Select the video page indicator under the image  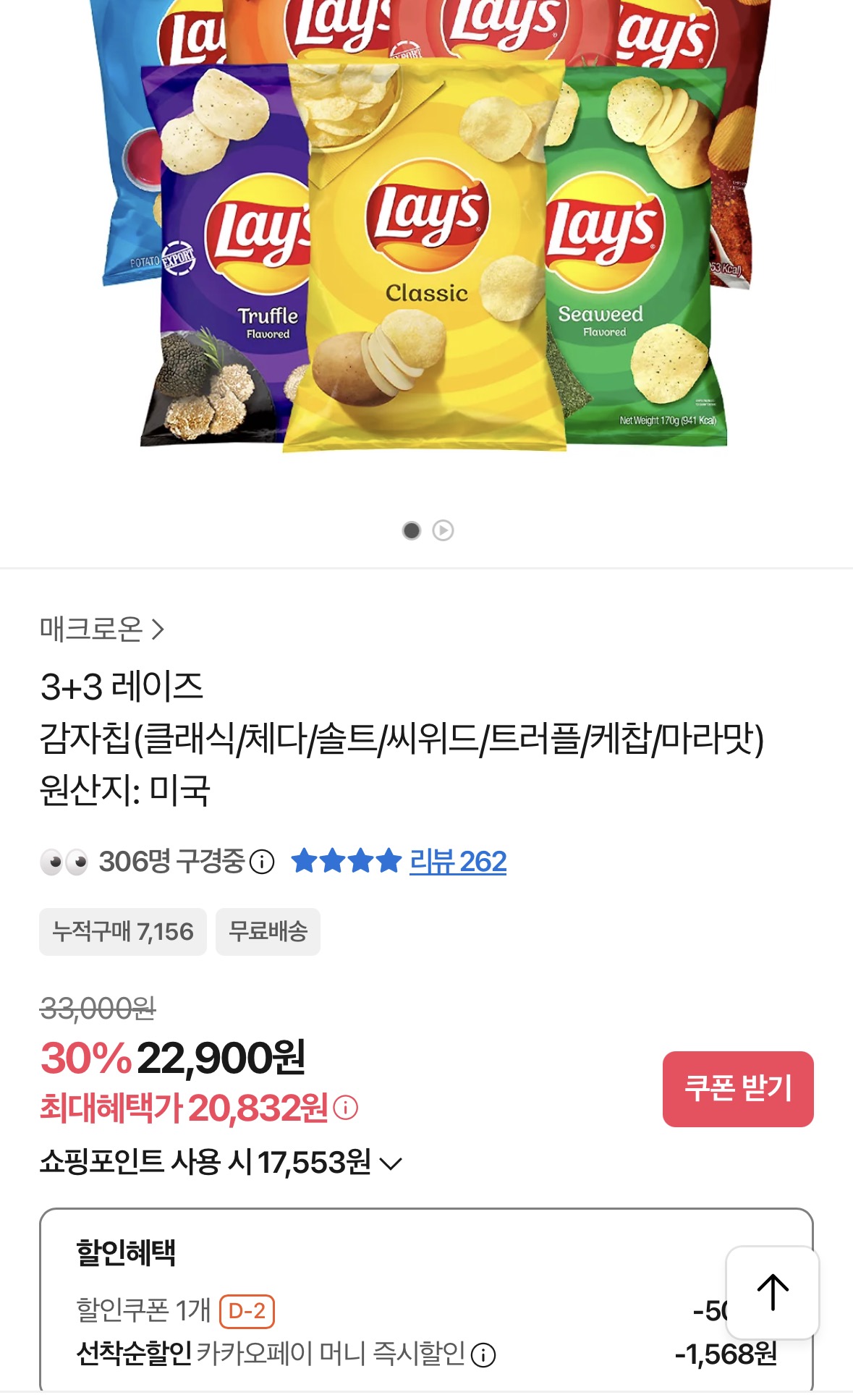click(x=443, y=530)
